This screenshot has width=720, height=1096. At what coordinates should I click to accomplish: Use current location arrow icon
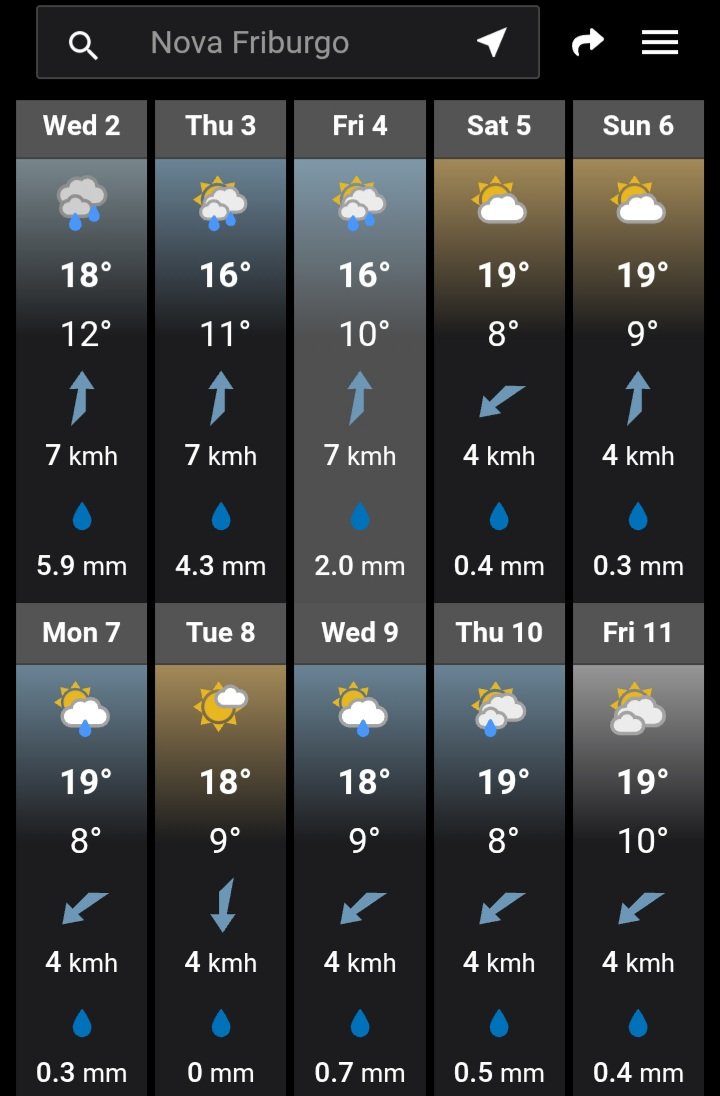(491, 42)
